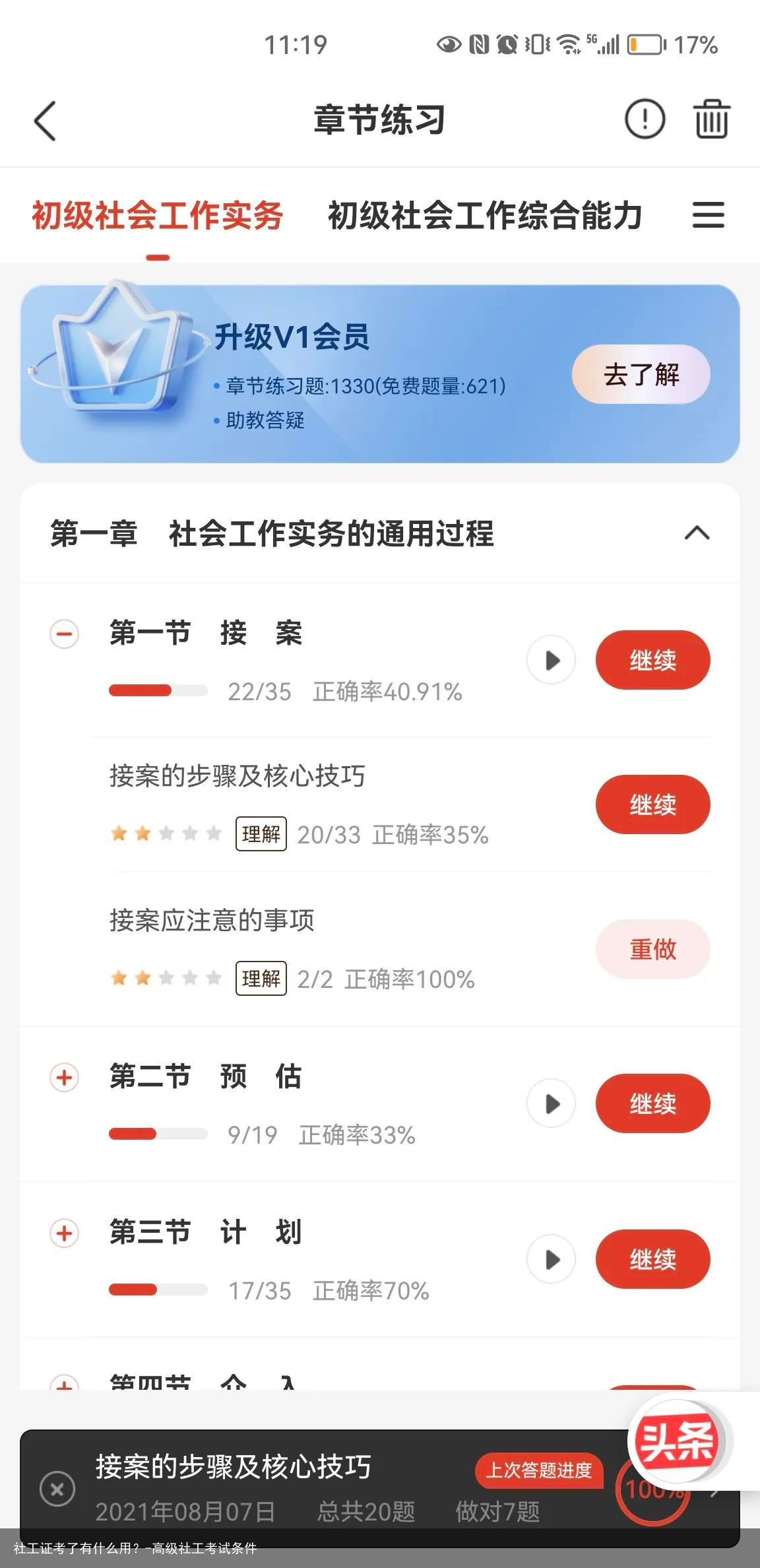Tap 继续 to continue 第一节 接案 practice

652,659
